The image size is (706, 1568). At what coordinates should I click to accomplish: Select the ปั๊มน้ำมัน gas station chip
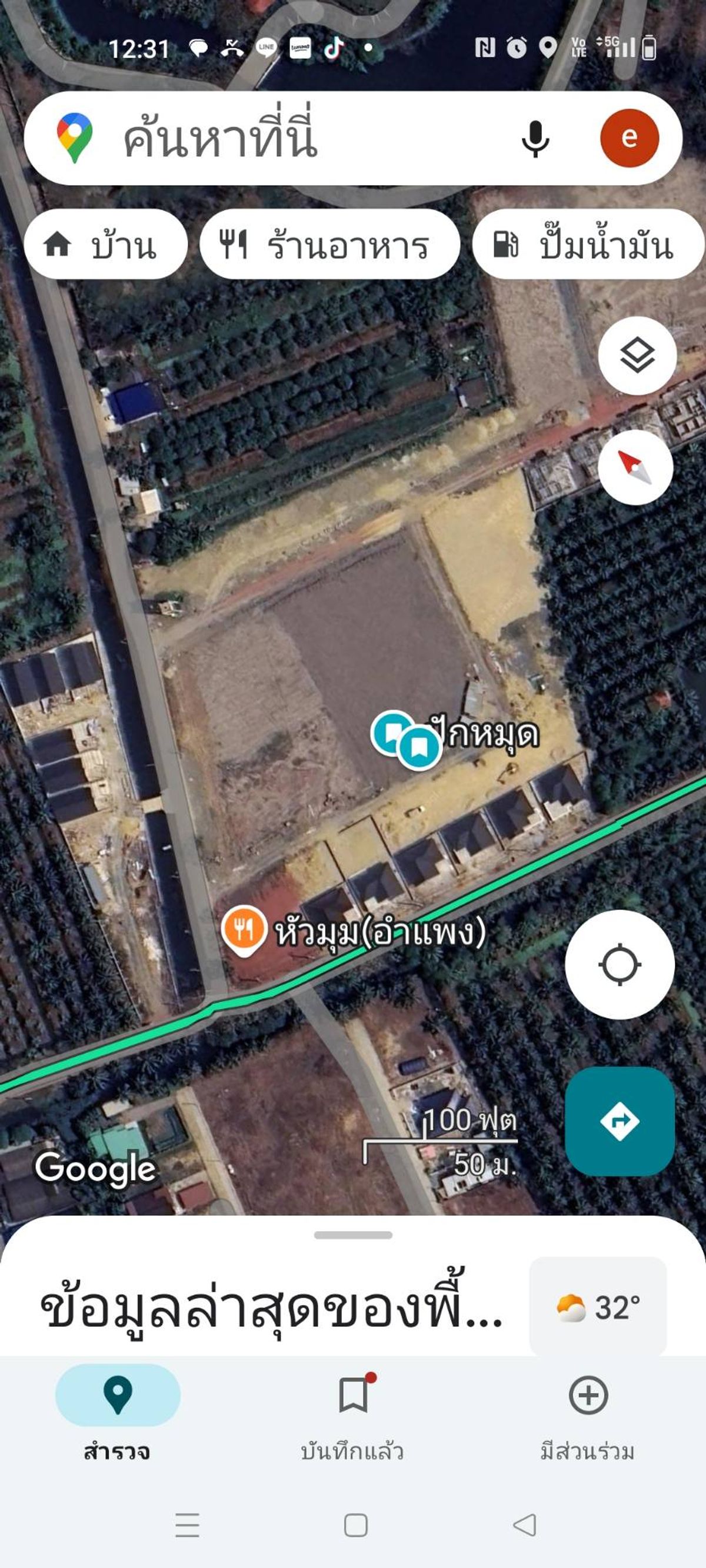[x=589, y=245]
